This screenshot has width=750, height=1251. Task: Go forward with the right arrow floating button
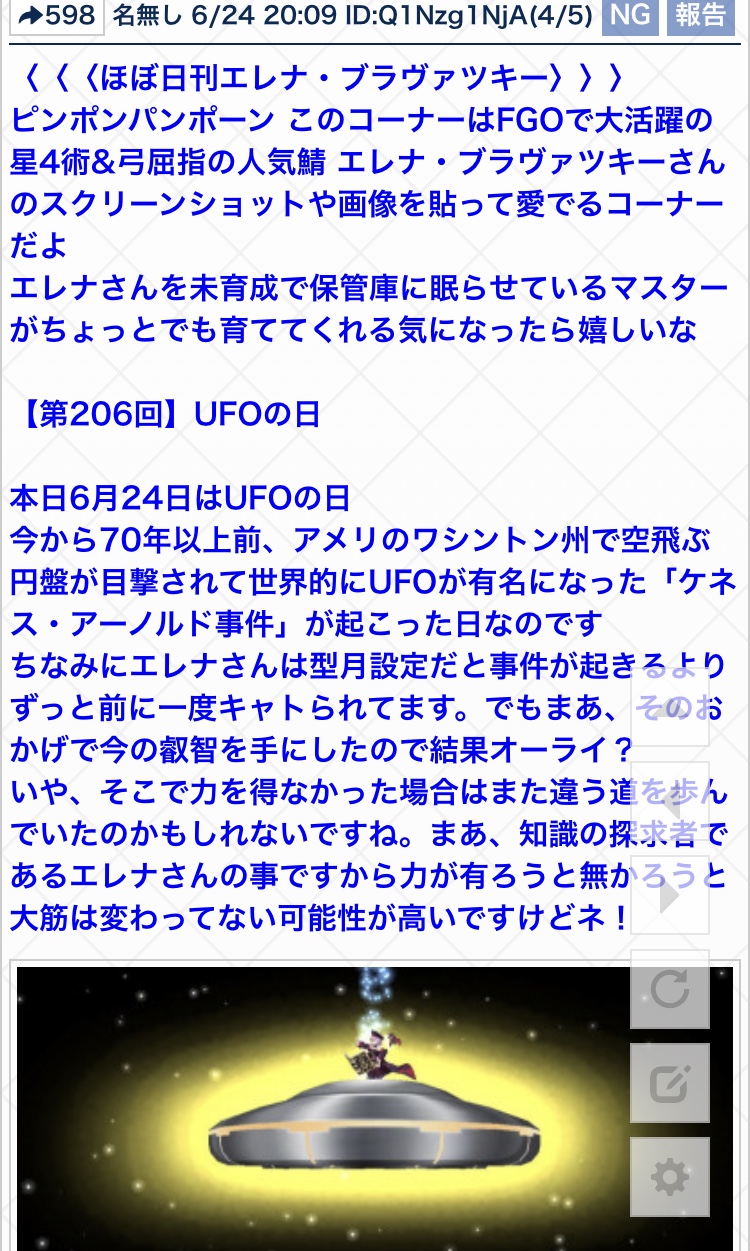[x=669, y=896]
